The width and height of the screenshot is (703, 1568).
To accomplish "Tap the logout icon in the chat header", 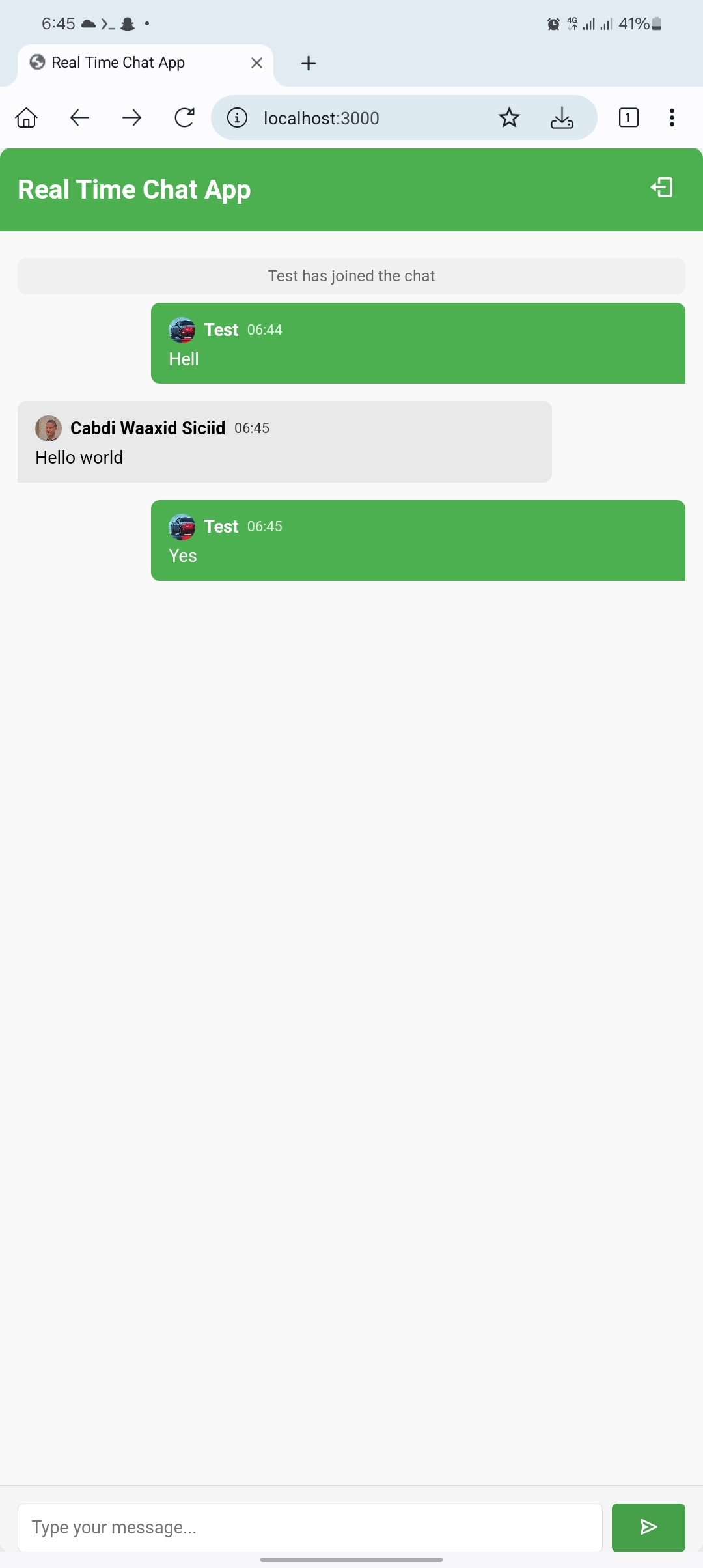I will click(661, 188).
